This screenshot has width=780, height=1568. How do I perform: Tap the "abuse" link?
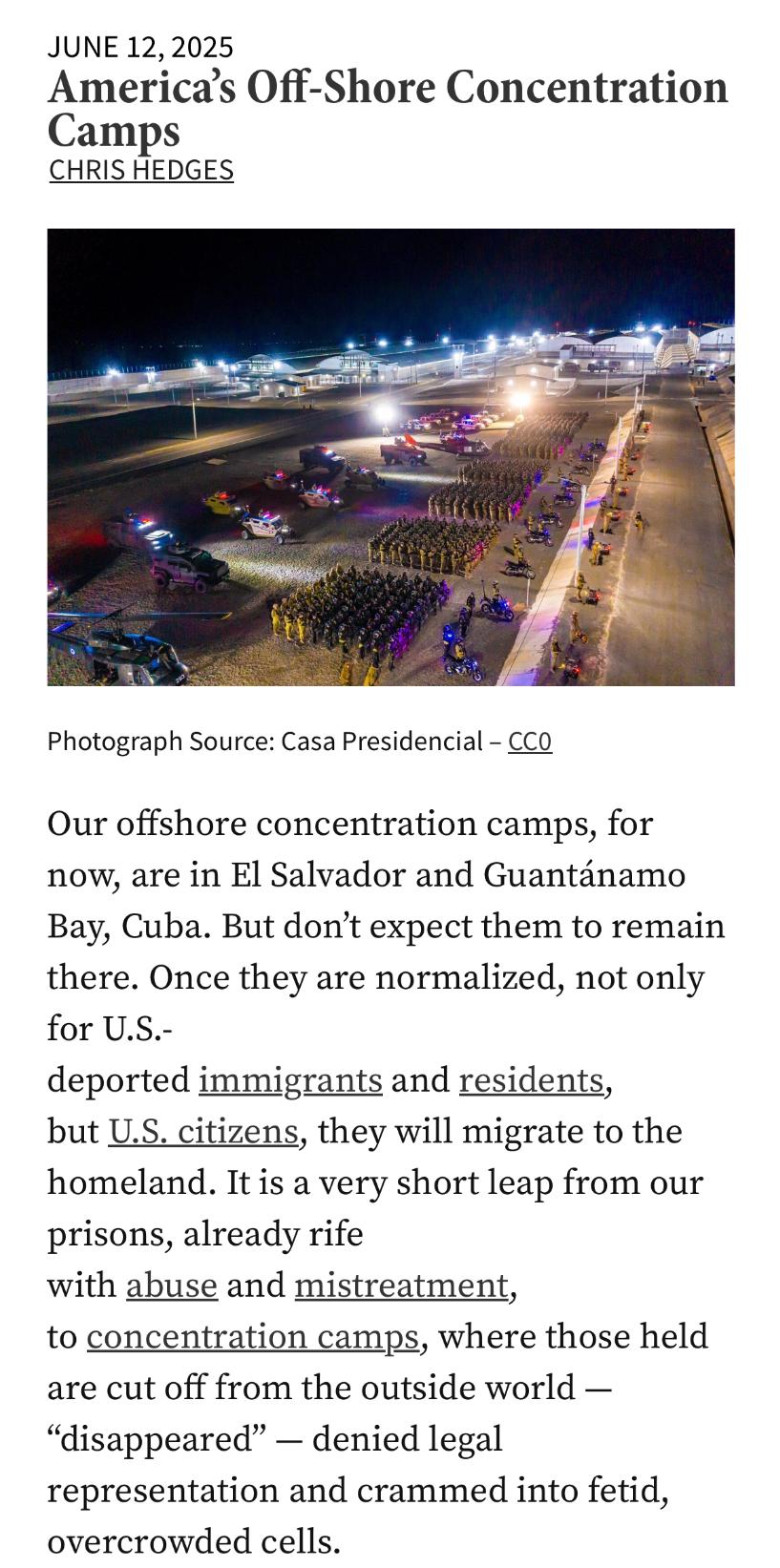[172, 1286]
